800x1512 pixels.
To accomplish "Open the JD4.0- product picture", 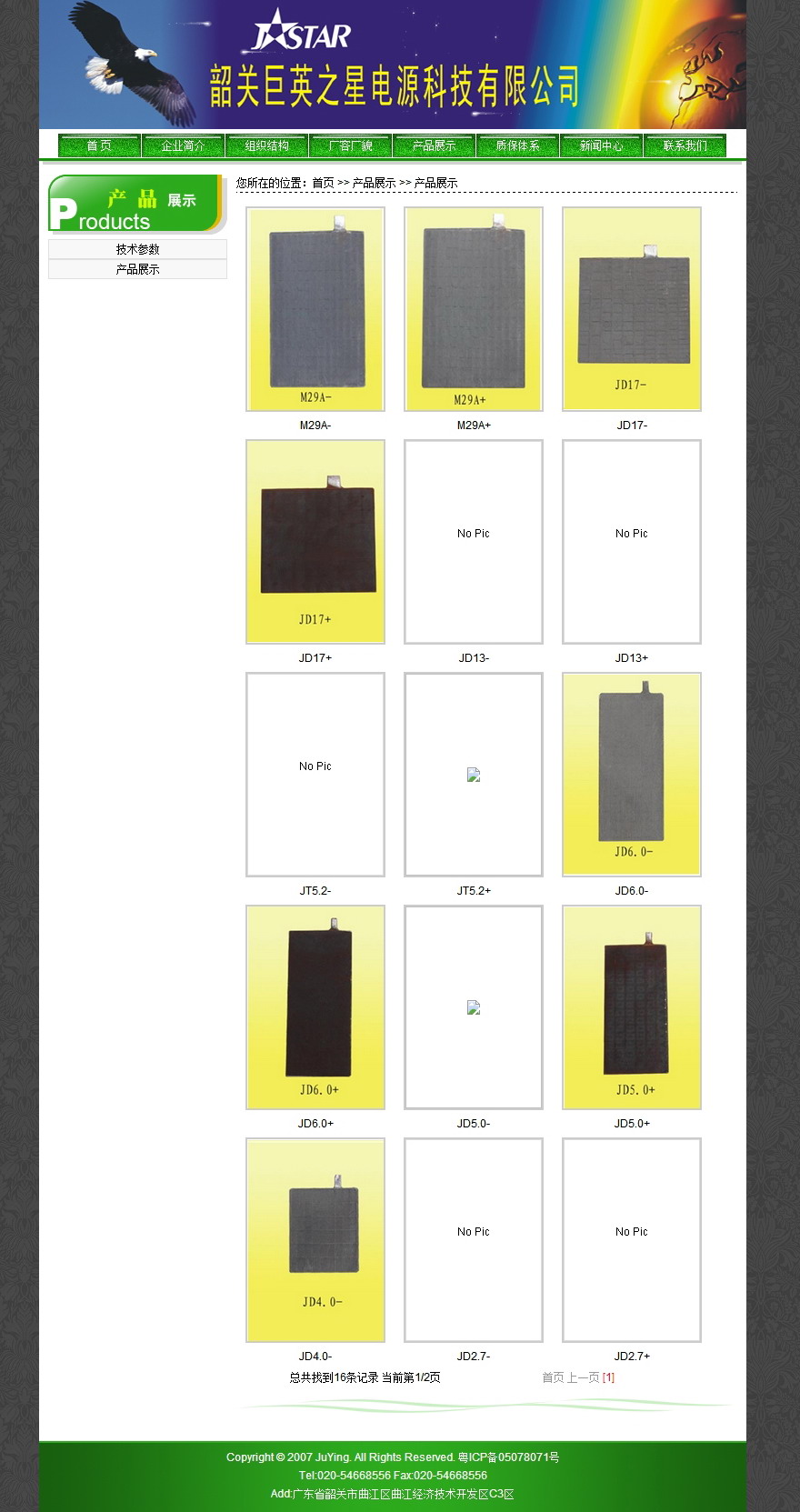I will (x=315, y=1240).
